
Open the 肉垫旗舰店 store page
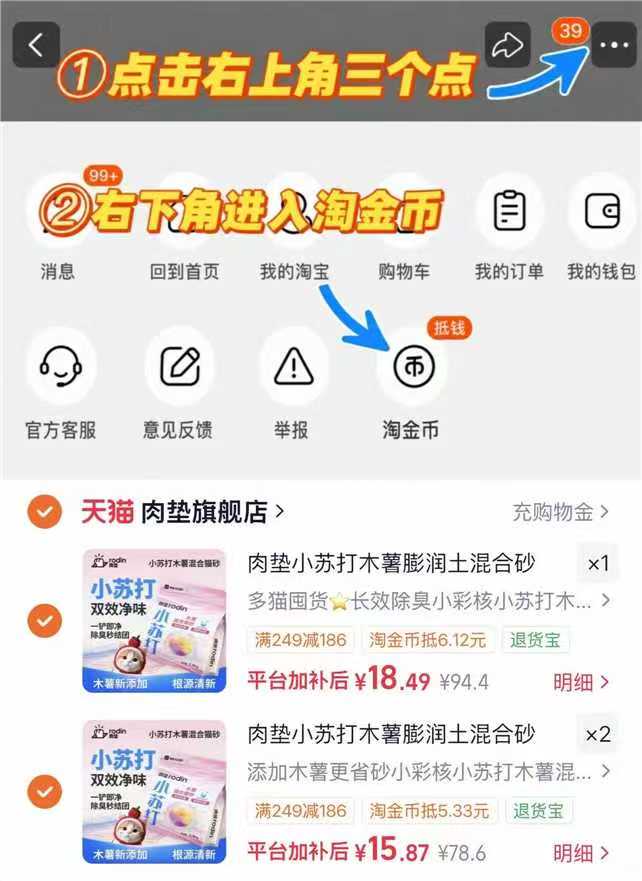tap(212, 512)
